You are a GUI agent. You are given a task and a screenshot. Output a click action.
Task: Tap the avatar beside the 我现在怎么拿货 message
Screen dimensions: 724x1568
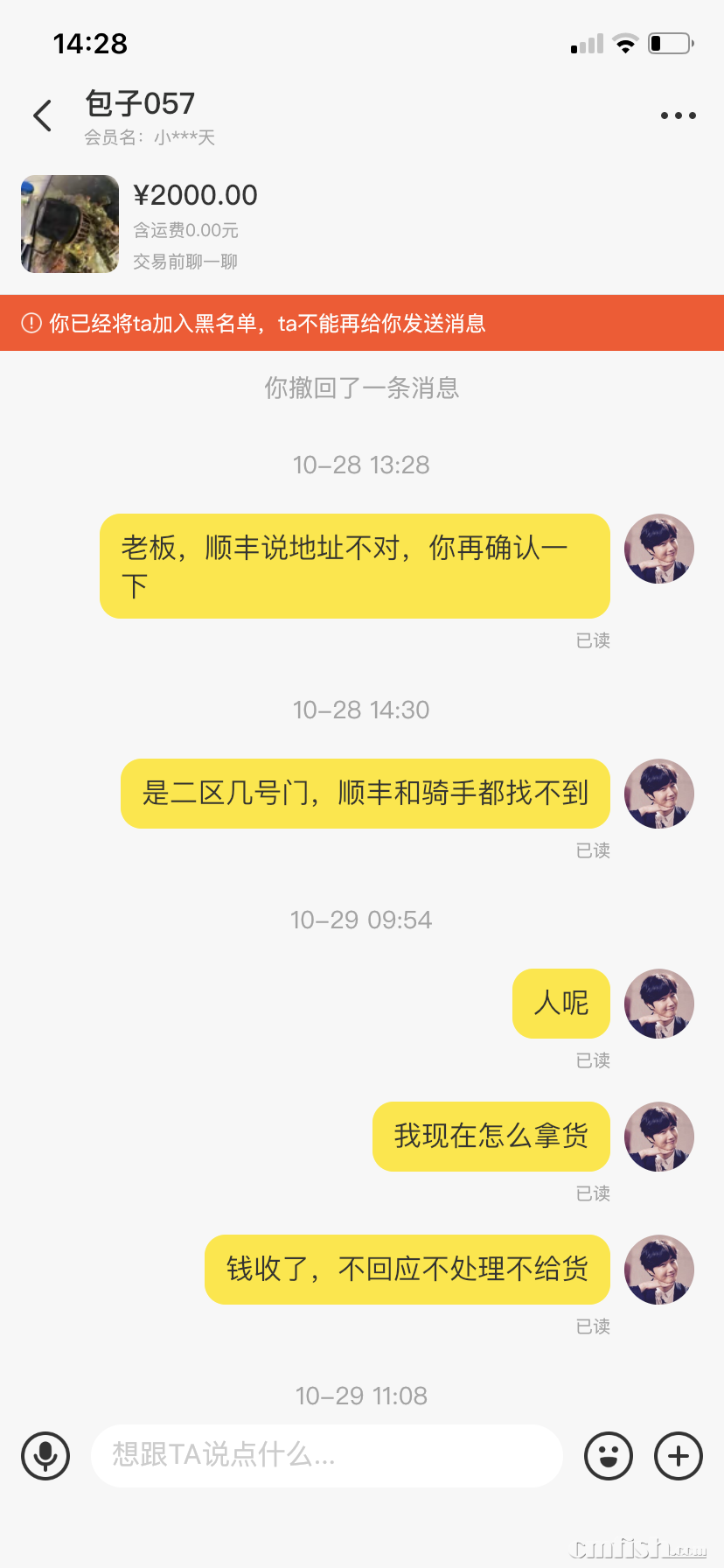[x=659, y=1137]
